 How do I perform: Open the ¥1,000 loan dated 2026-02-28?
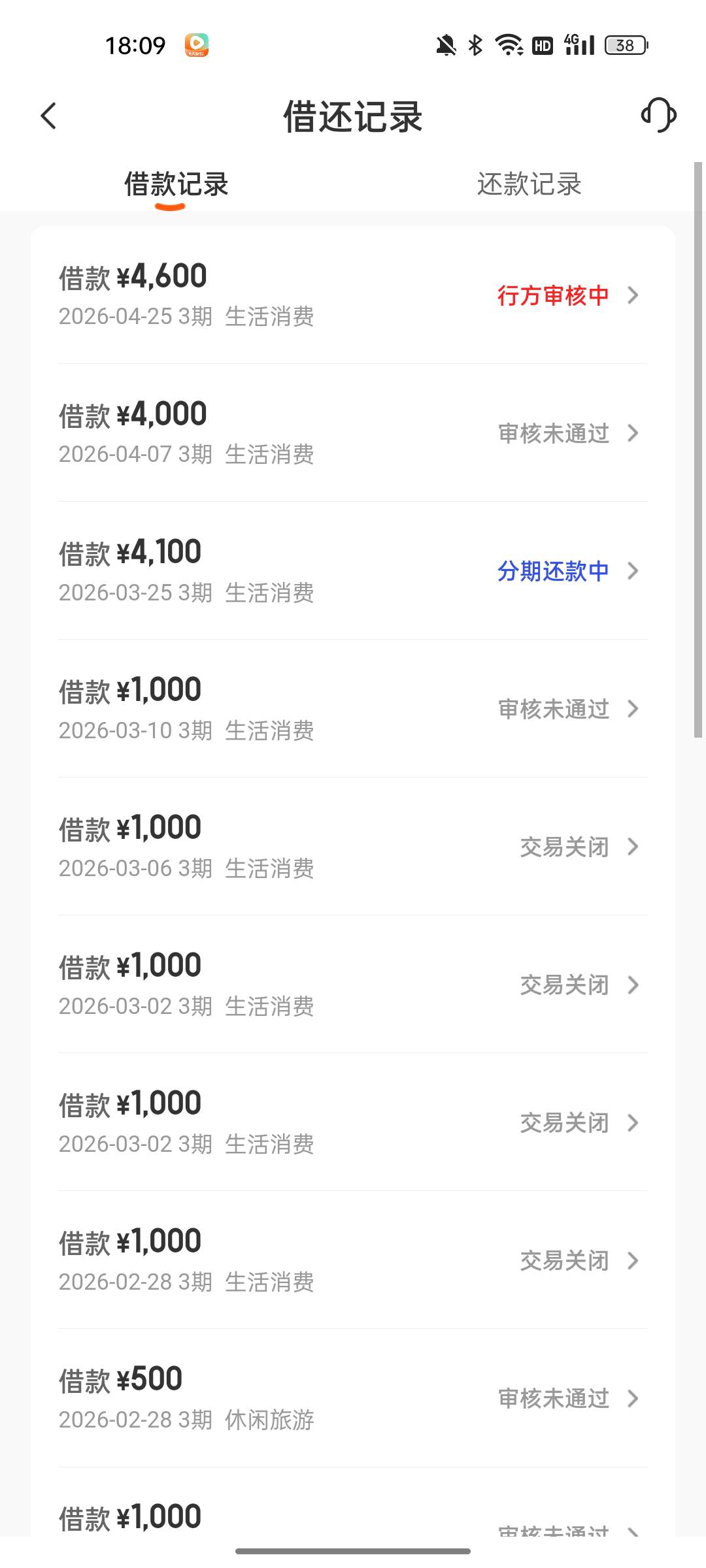(353, 1260)
